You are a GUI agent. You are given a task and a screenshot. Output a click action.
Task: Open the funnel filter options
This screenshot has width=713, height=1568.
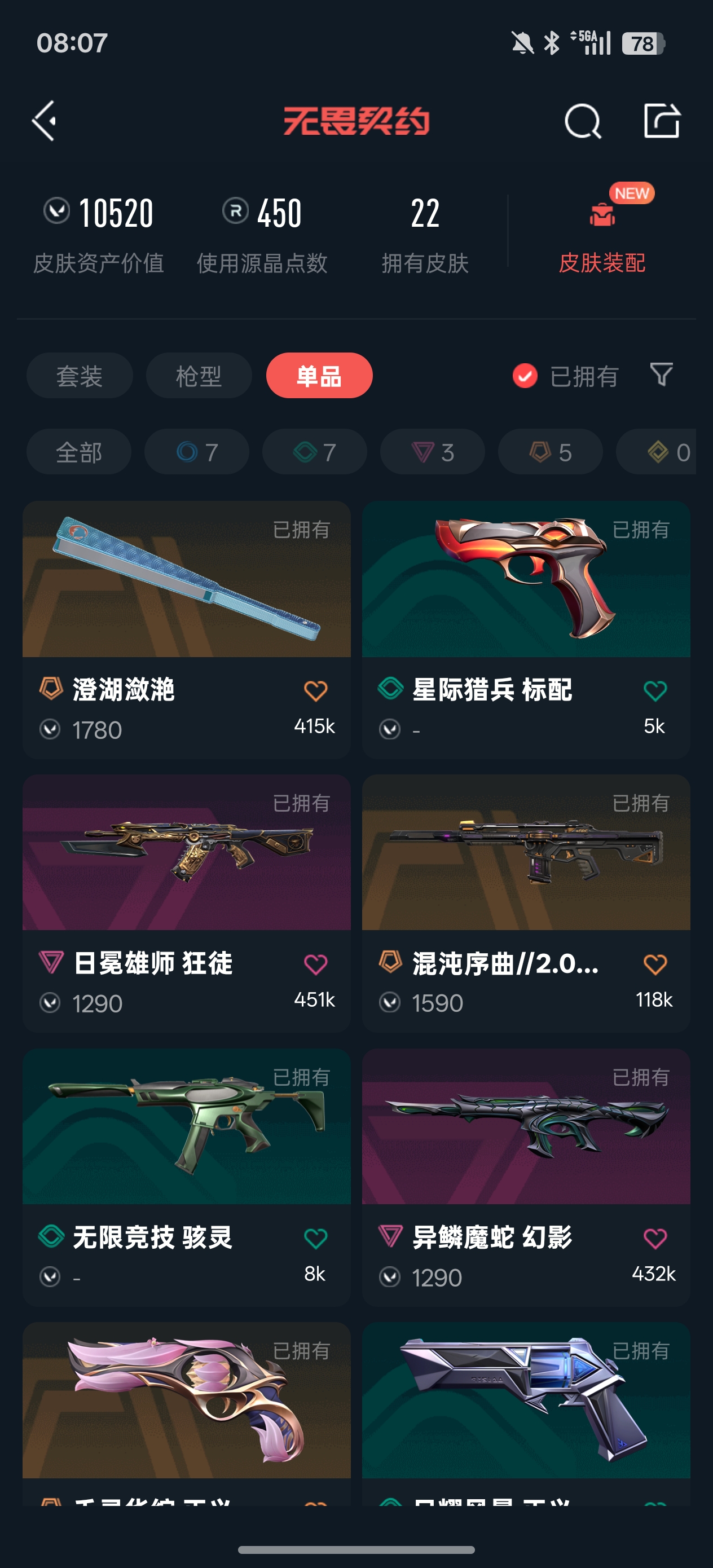click(x=661, y=375)
